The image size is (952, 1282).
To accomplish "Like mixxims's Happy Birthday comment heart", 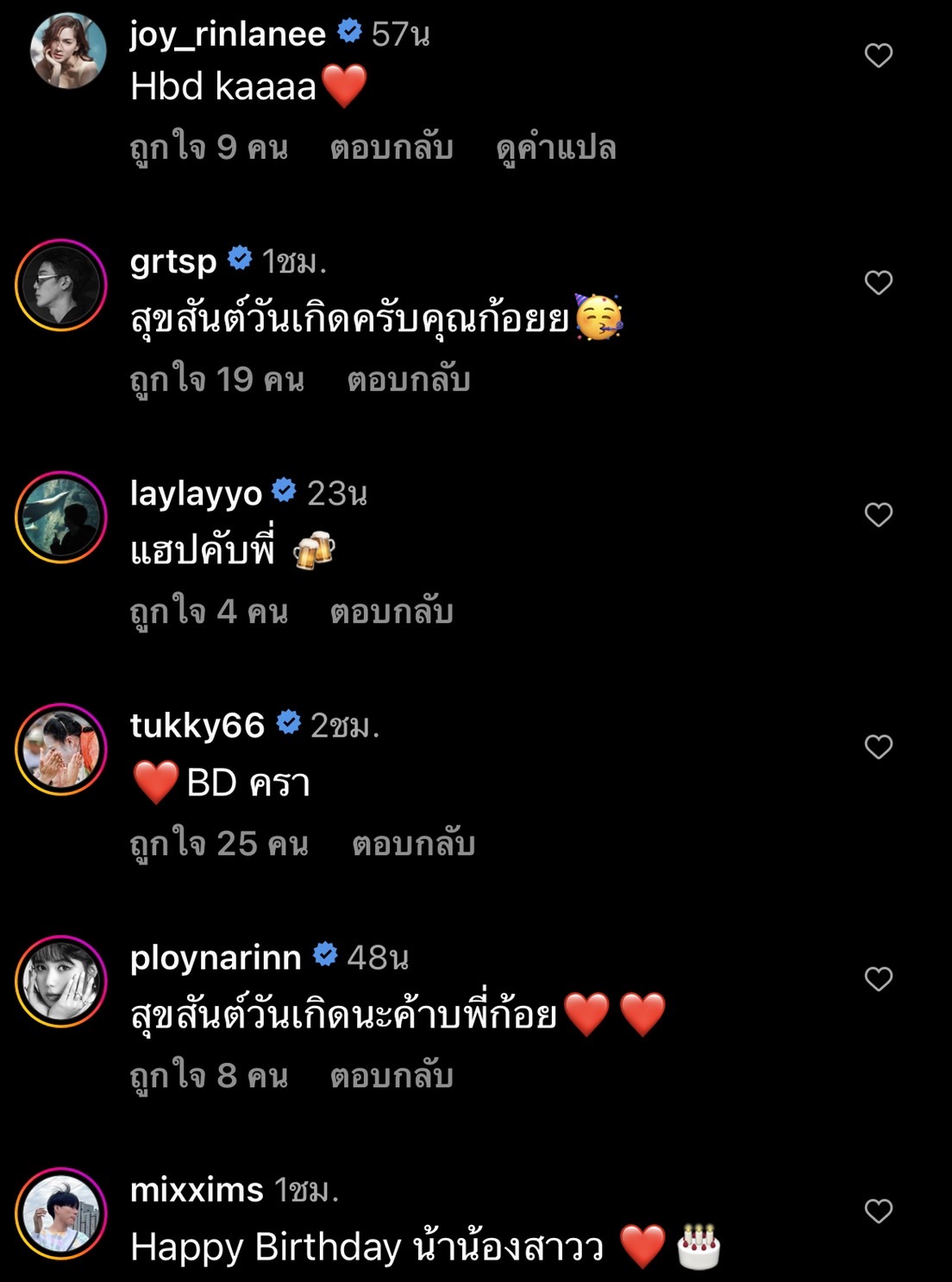I will click(x=880, y=1212).
